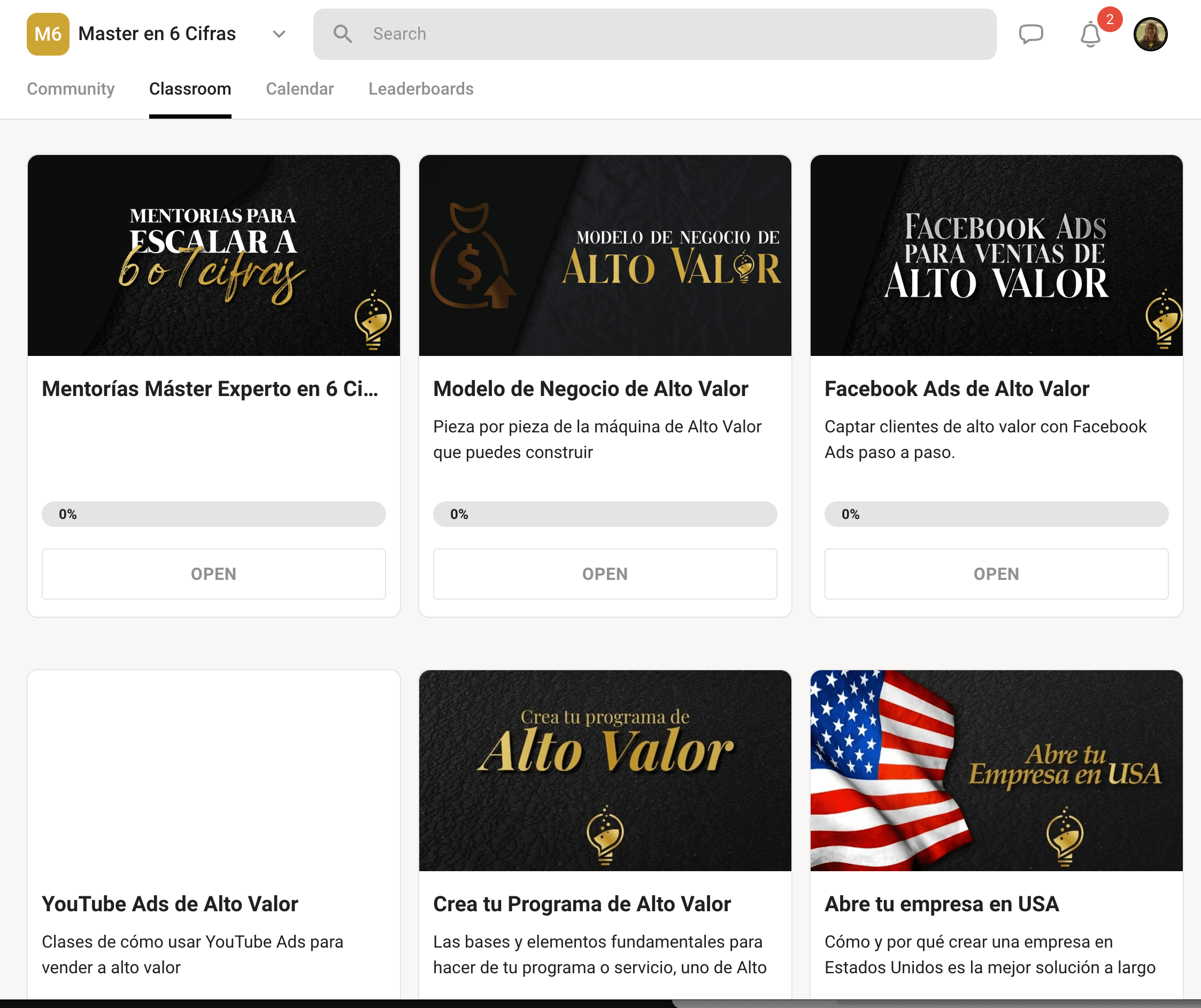This screenshot has height=1008, width=1201.
Task: Expand the Master en 6 Cifras group dropdown
Action: point(279,34)
